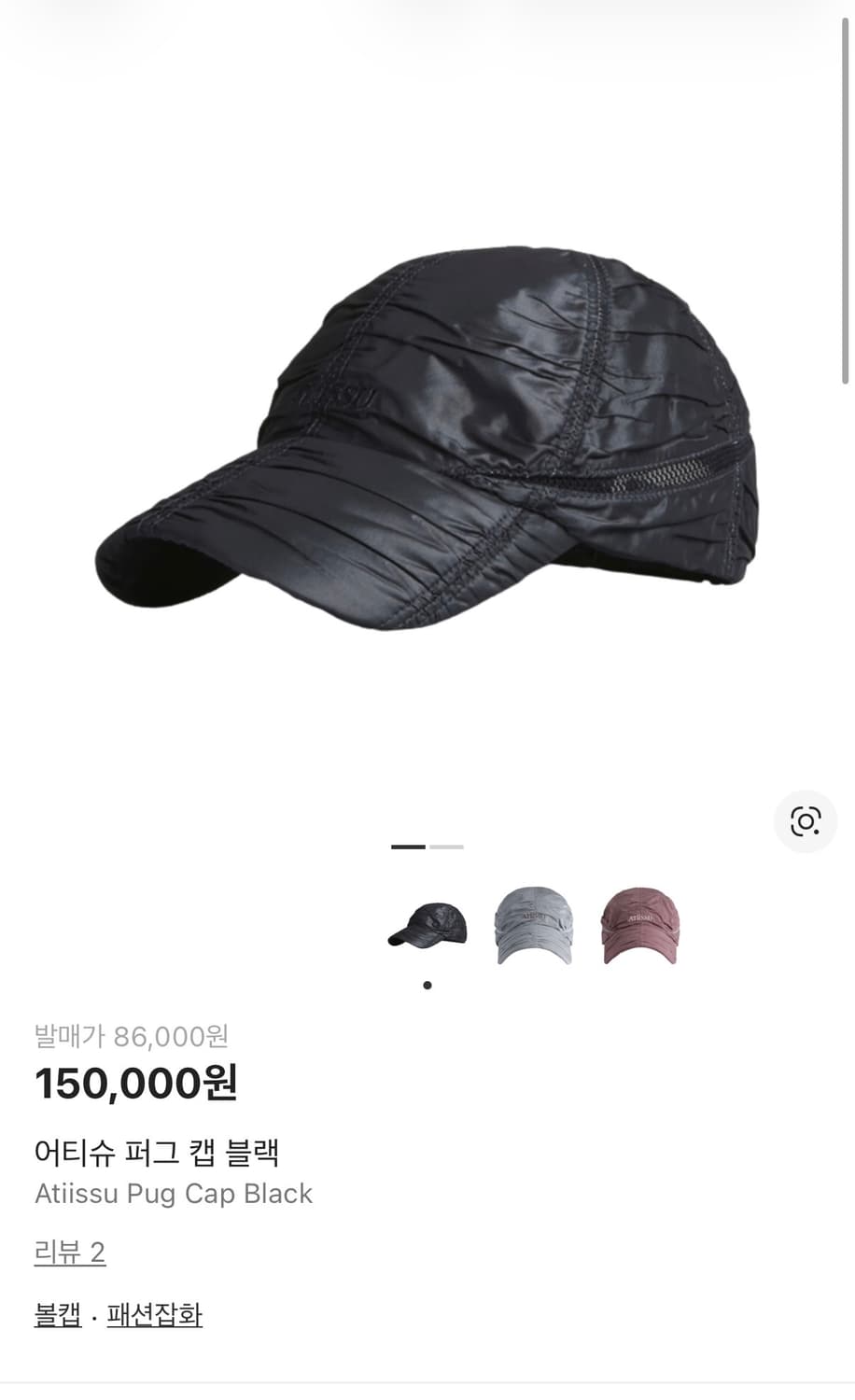The image size is (855, 1400).
Task: Open the 볼캡 category link
Action: point(58,1314)
